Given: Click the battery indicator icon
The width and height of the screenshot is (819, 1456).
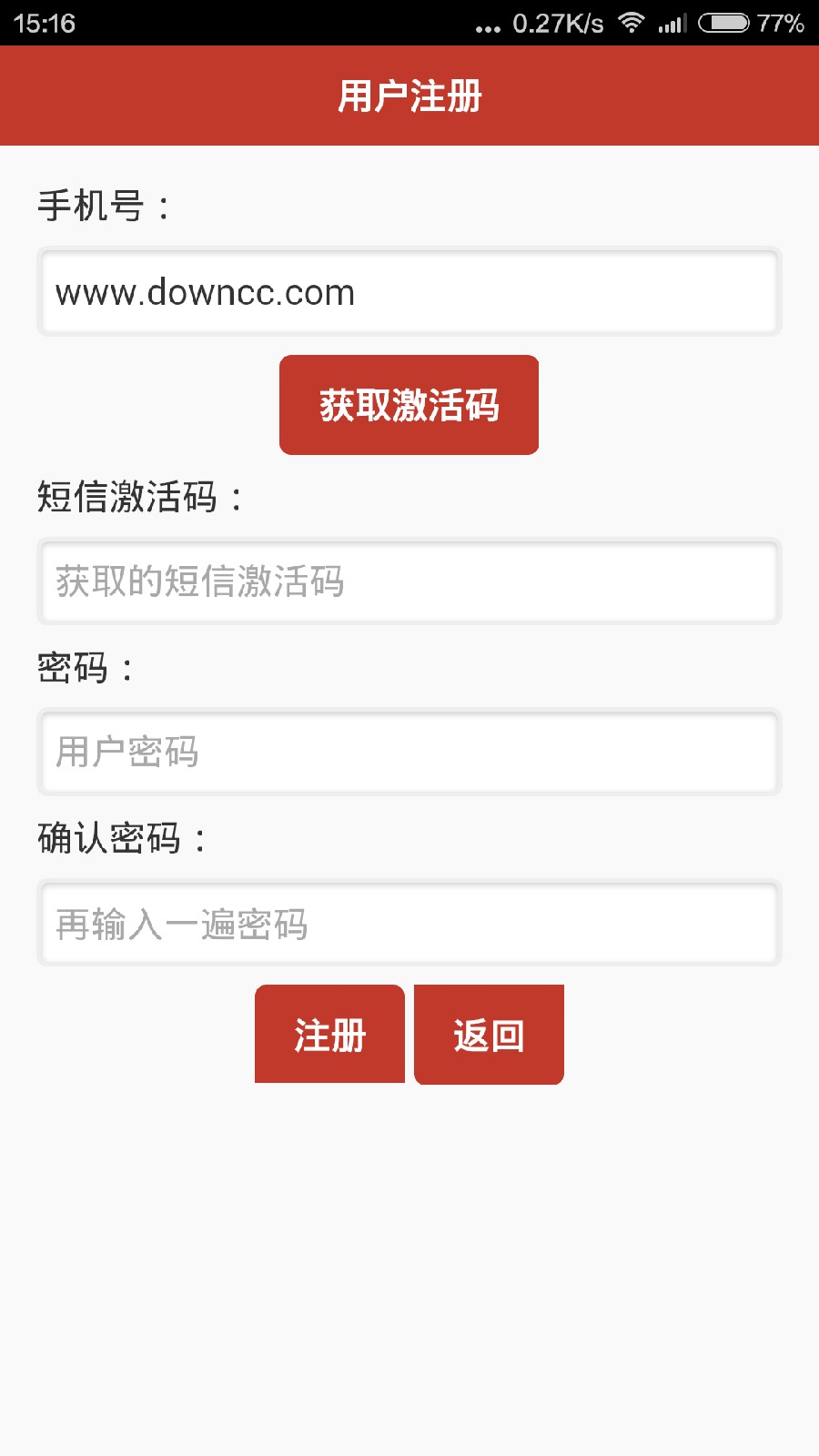Looking at the screenshot, I should [x=723, y=25].
